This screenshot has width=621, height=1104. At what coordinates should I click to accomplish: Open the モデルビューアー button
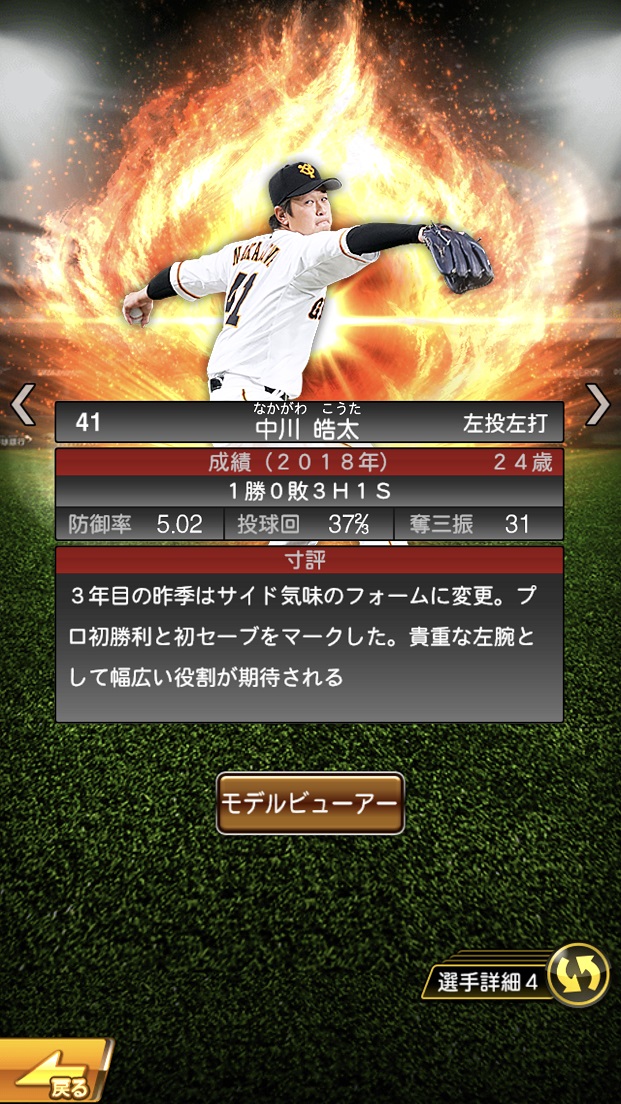pyautogui.click(x=310, y=803)
